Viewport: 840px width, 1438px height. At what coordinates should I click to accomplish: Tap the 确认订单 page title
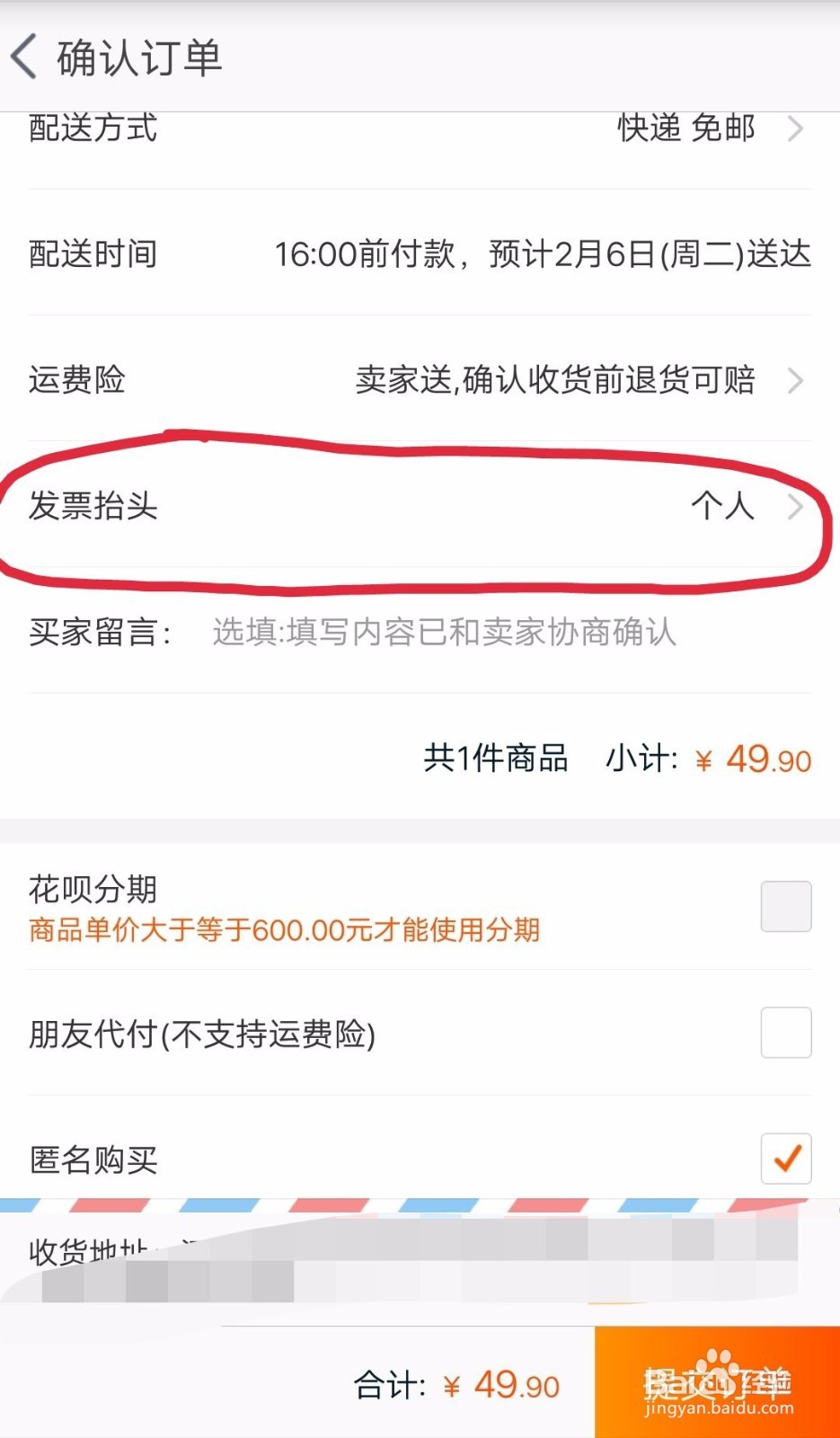click(139, 56)
